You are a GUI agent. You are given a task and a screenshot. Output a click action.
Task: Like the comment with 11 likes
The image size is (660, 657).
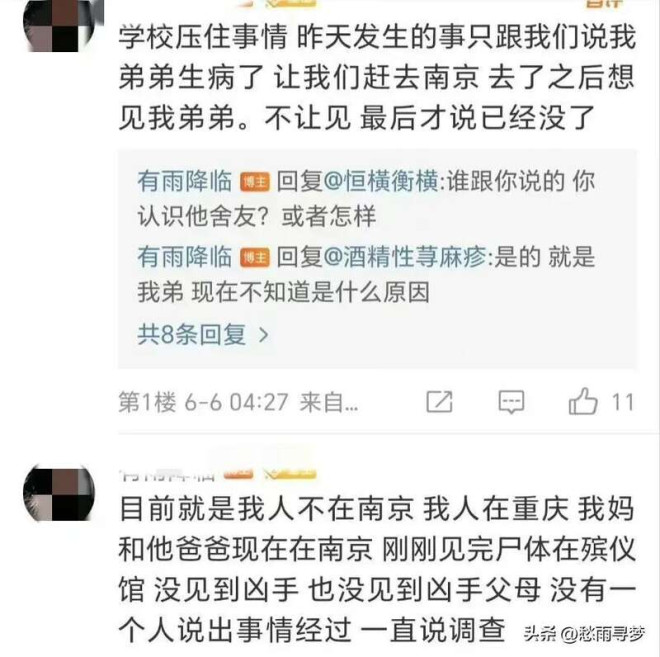[x=583, y=402]
